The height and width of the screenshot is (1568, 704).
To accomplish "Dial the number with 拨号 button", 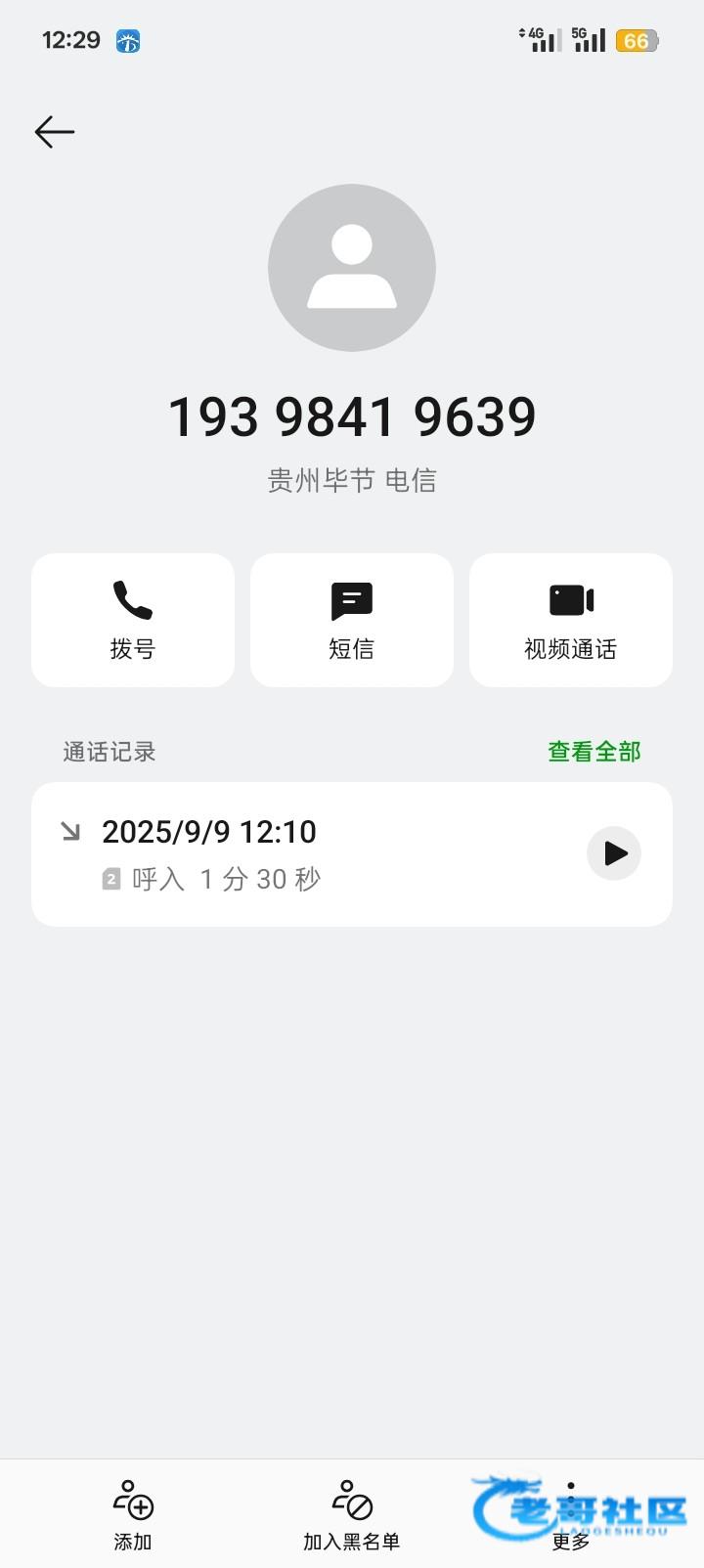I will coord(133,620).
